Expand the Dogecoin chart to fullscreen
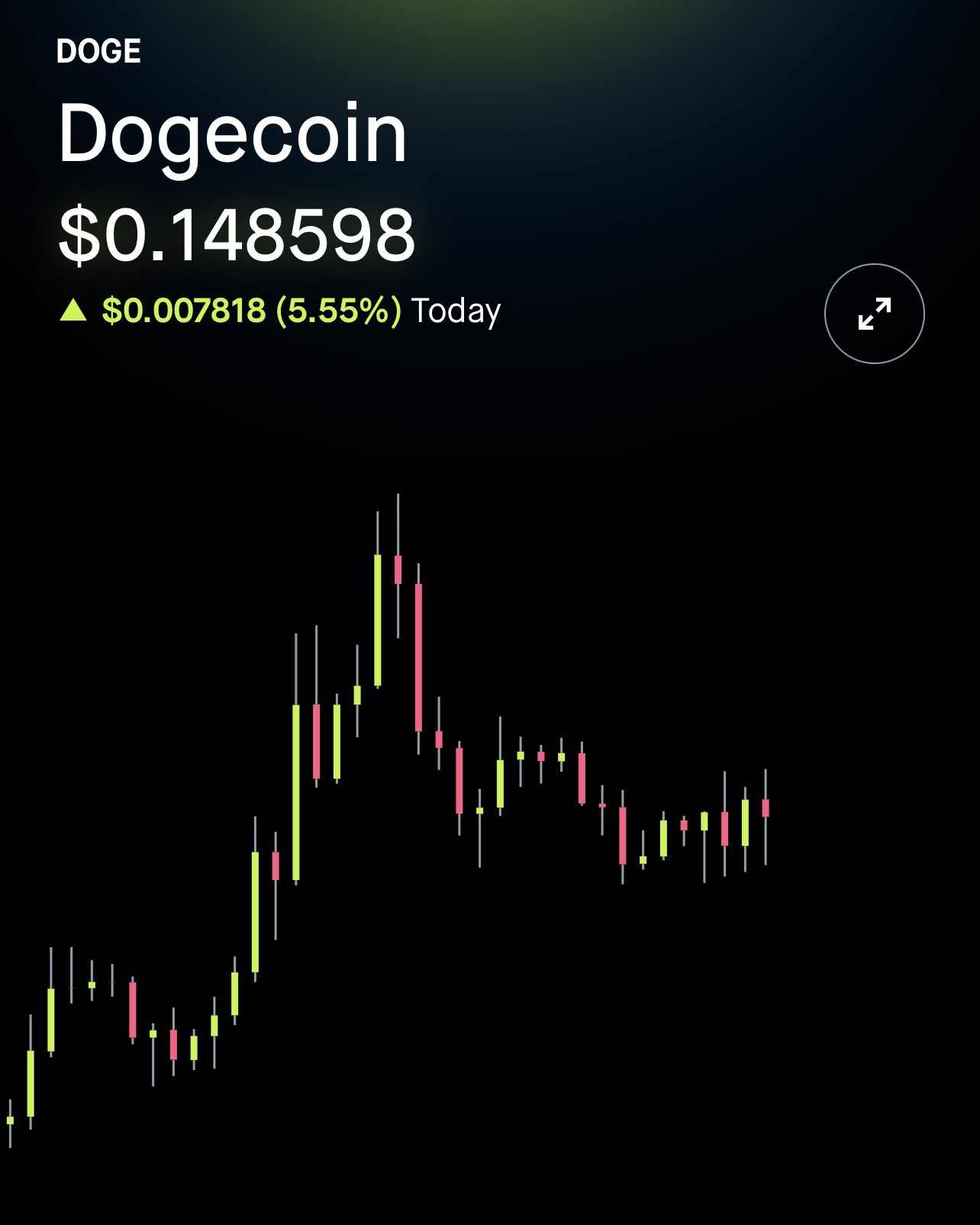Screen dimensions: 980x1225 tap(874, 314)
